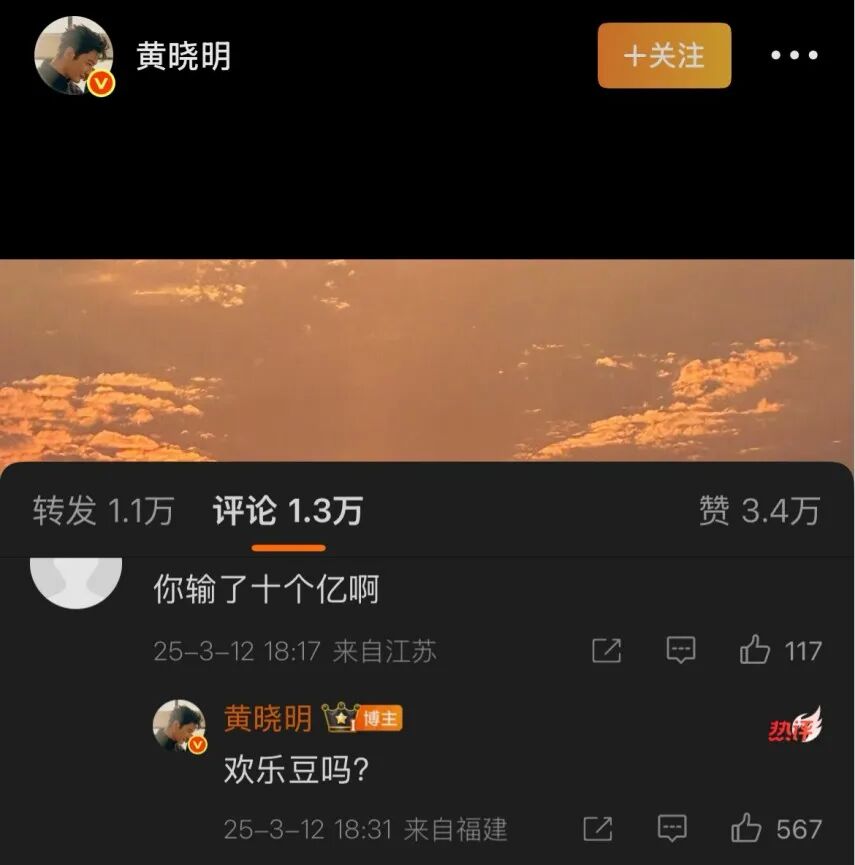
Task: View the 你输了十个亿啊 commenter's profile picture
Action: [76, 580]
